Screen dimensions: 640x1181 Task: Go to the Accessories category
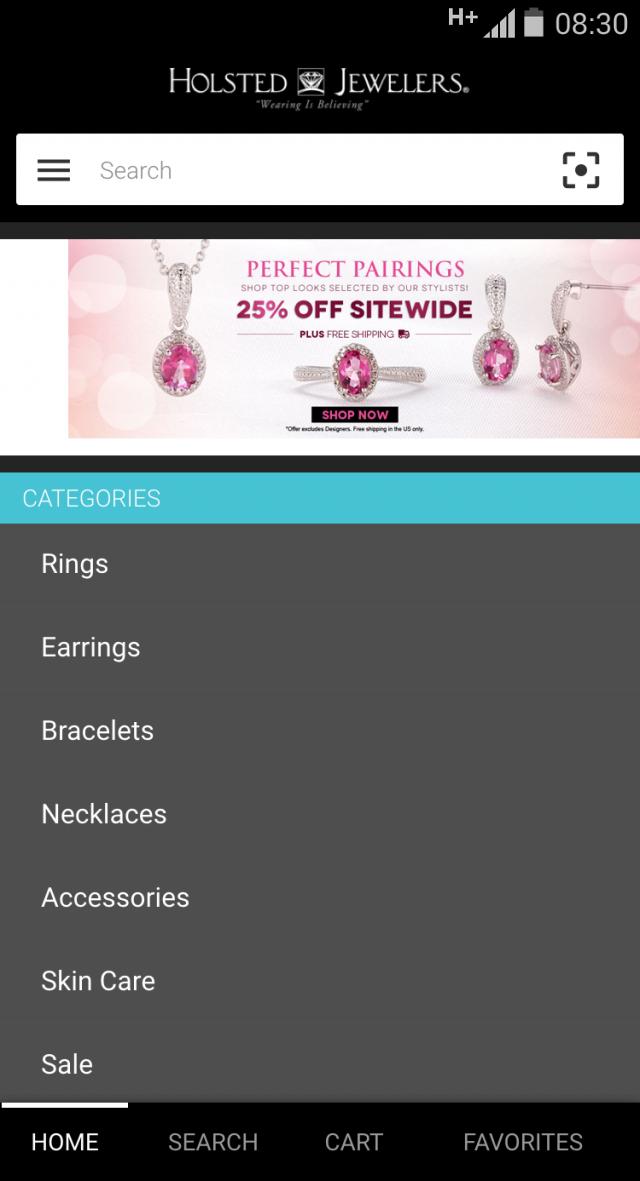pos(115,898)
